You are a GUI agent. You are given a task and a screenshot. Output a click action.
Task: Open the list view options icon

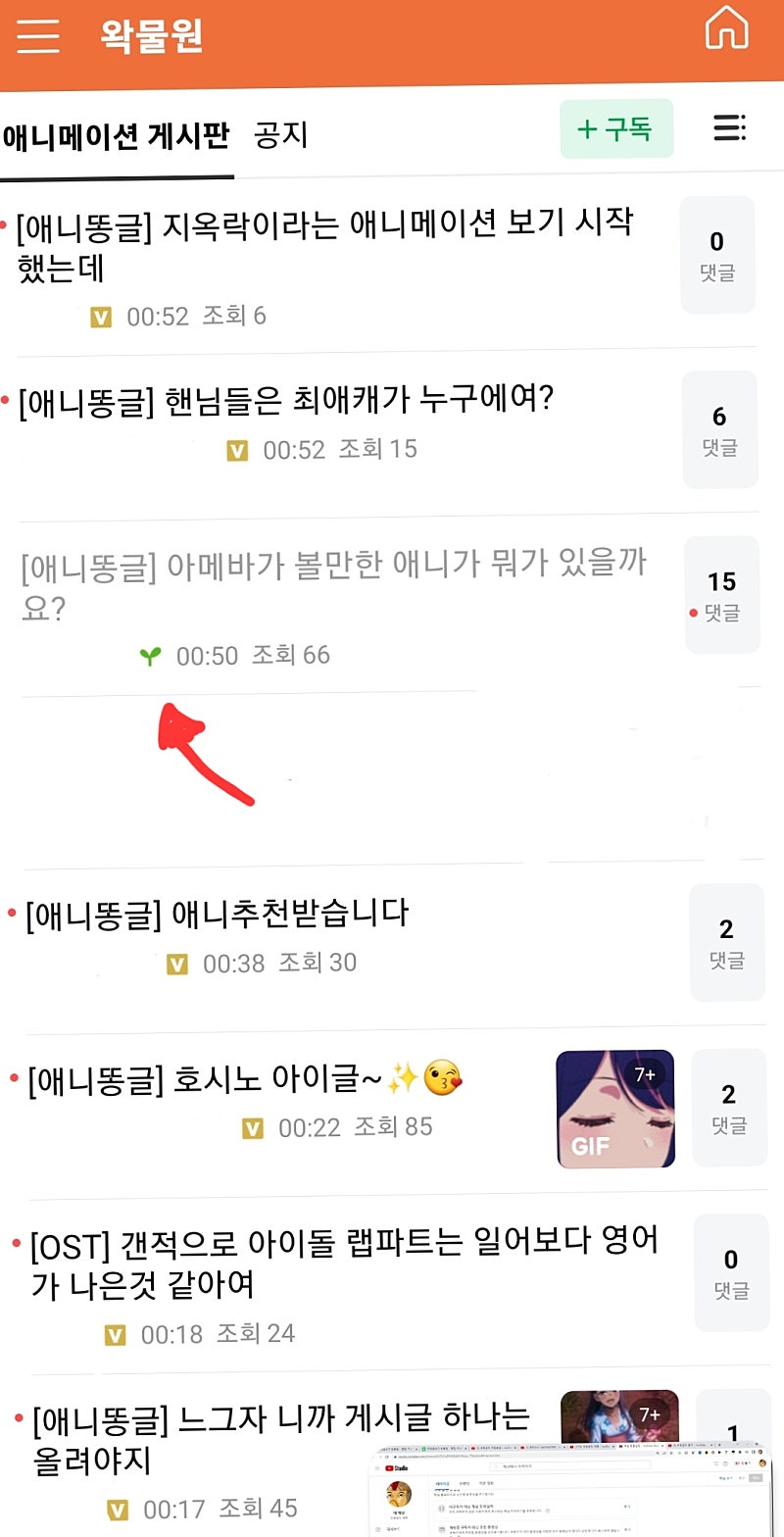pyautogui.click(x=728, y=128)
